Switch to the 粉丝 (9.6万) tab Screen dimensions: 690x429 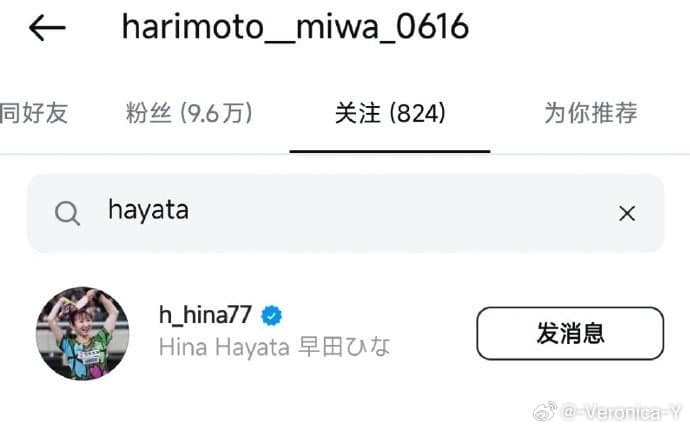(189, 113)
